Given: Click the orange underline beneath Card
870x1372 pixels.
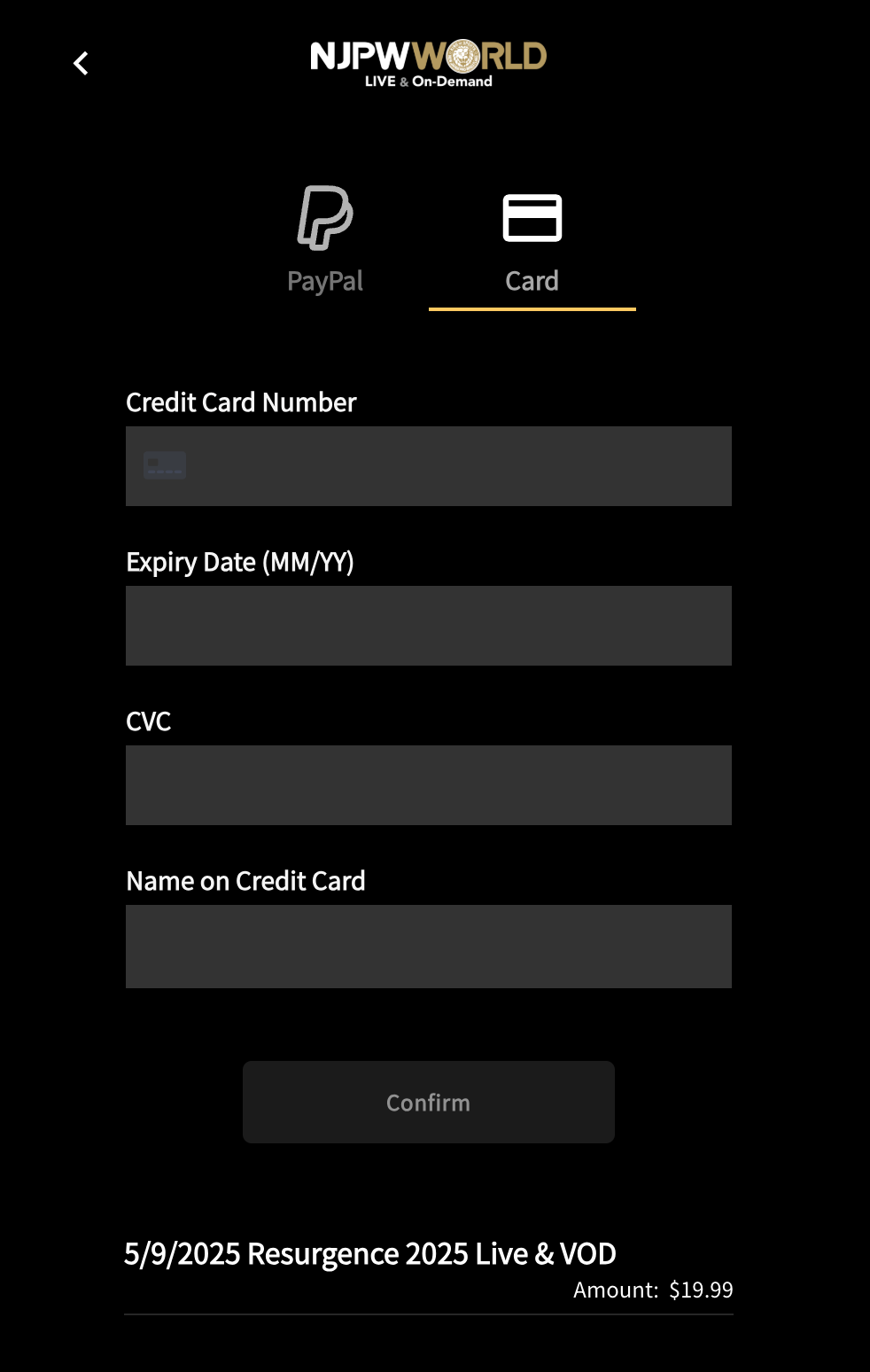Looking at the screenshot, I should 532,308.
